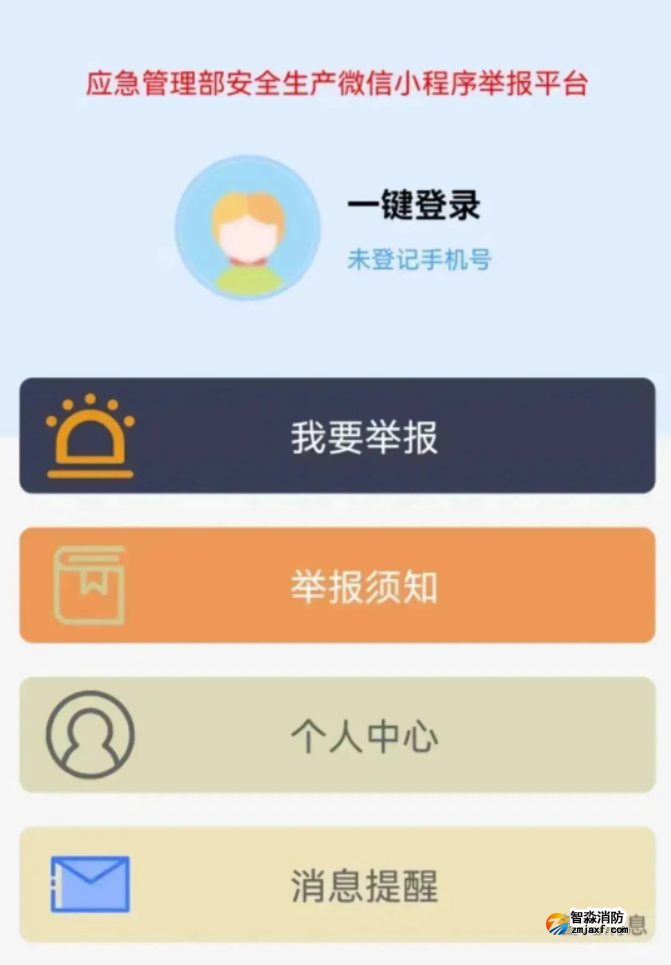Screen dimensions: 671x965
Task: Go to 个人中心 personal center
Action: [337, 736]
